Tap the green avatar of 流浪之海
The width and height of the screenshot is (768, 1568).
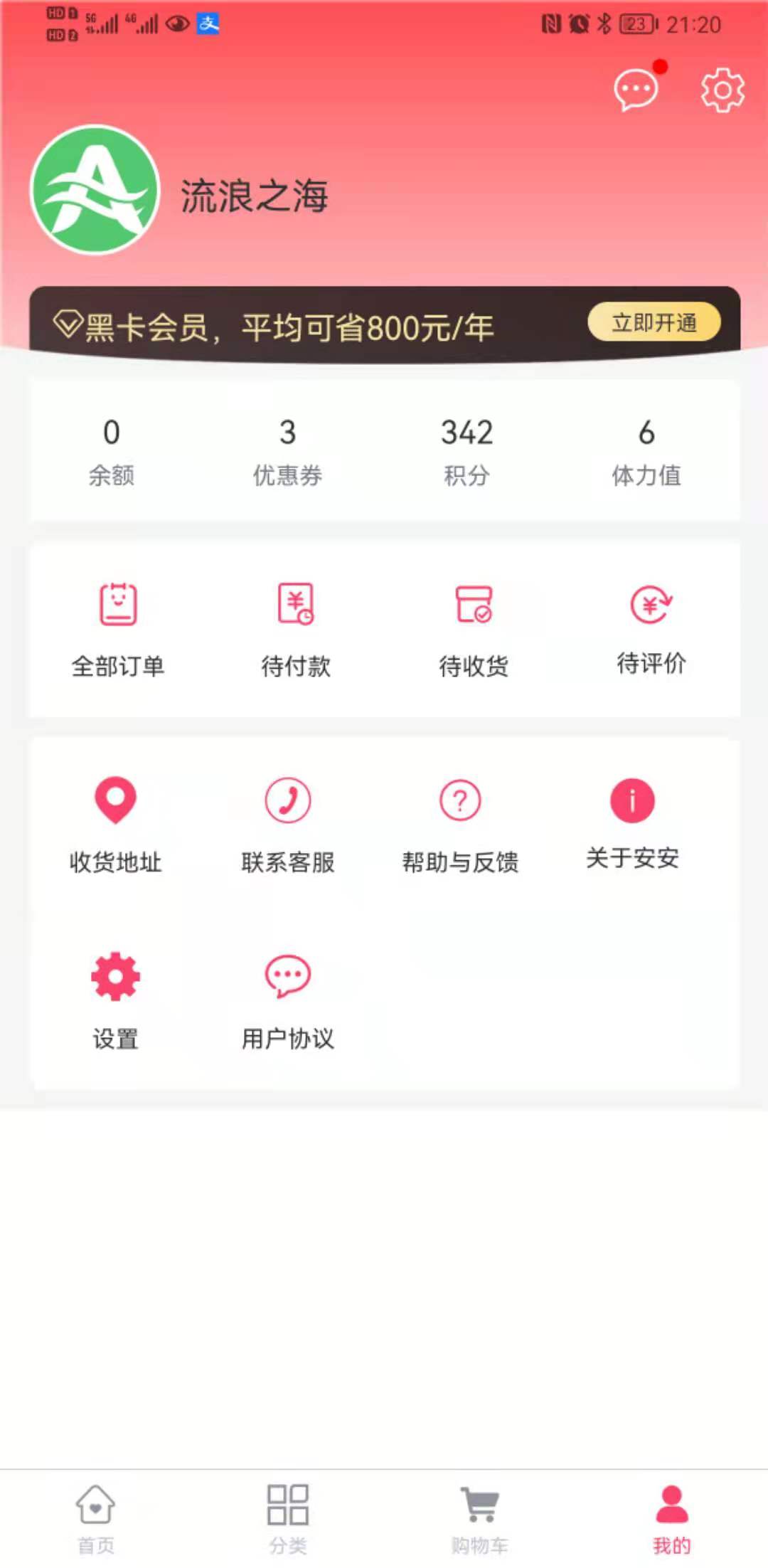96,191
